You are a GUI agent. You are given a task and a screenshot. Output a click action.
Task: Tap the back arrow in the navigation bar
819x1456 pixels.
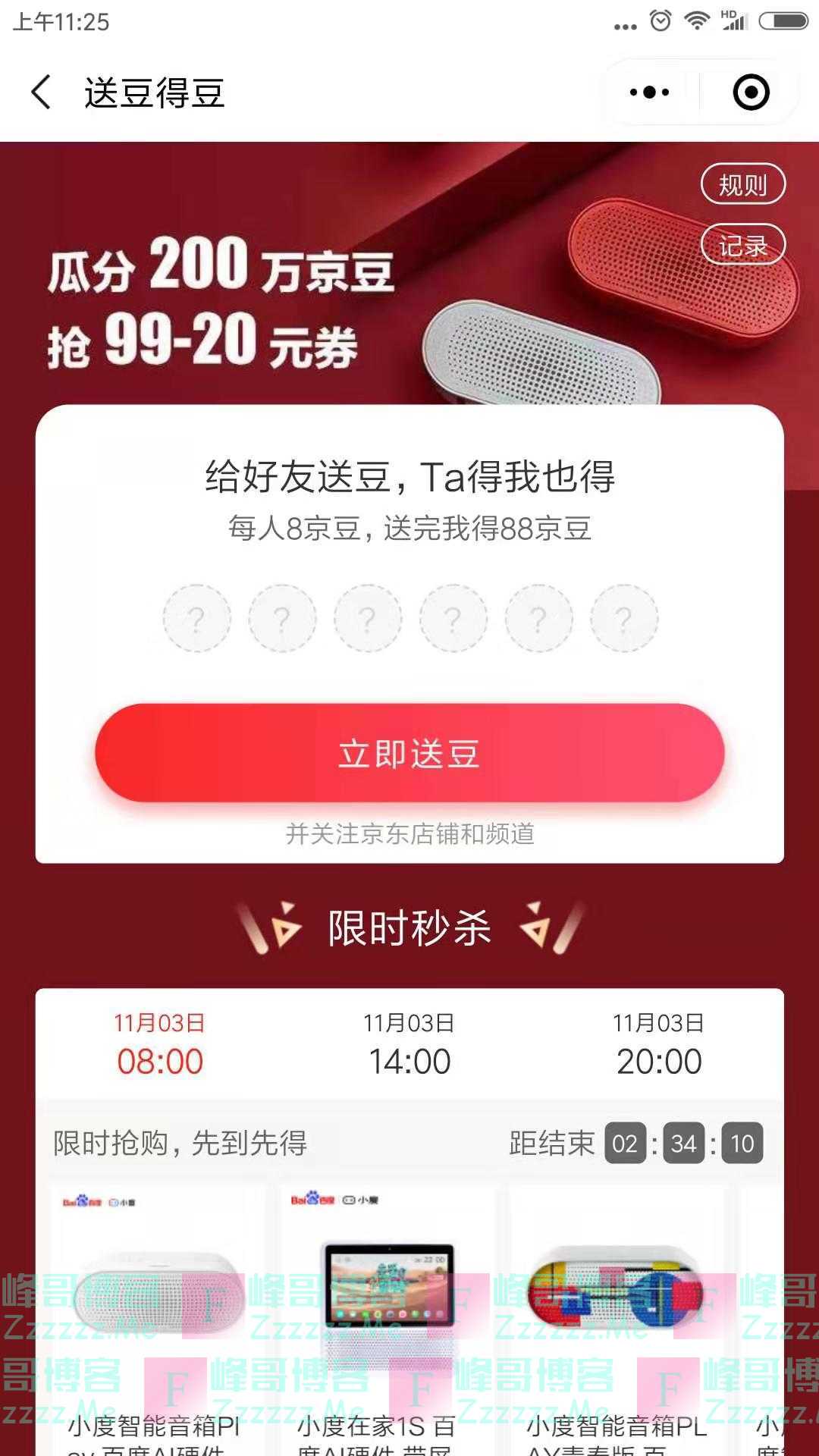42,91
